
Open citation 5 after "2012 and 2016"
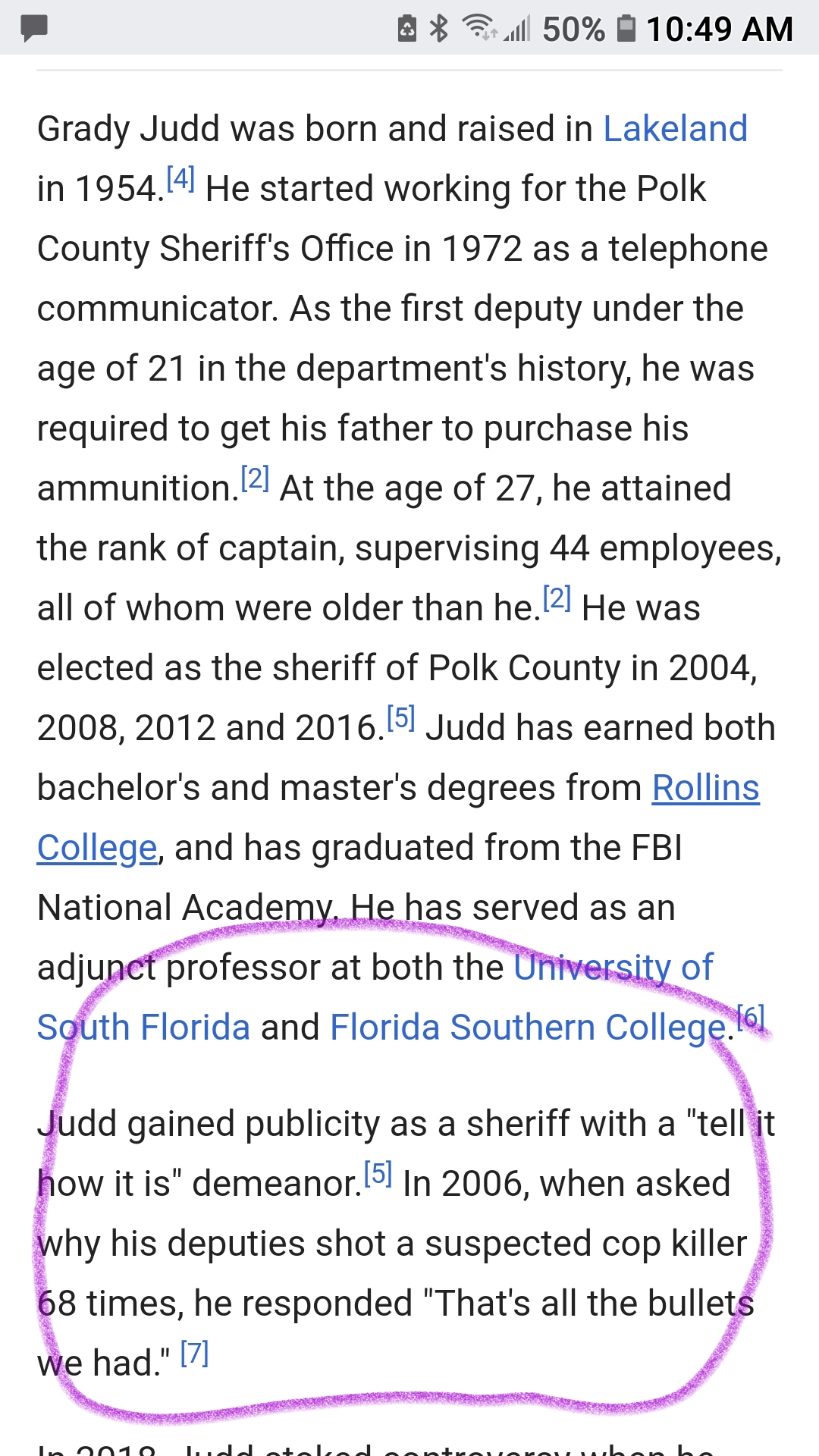[x=400, y=717]
